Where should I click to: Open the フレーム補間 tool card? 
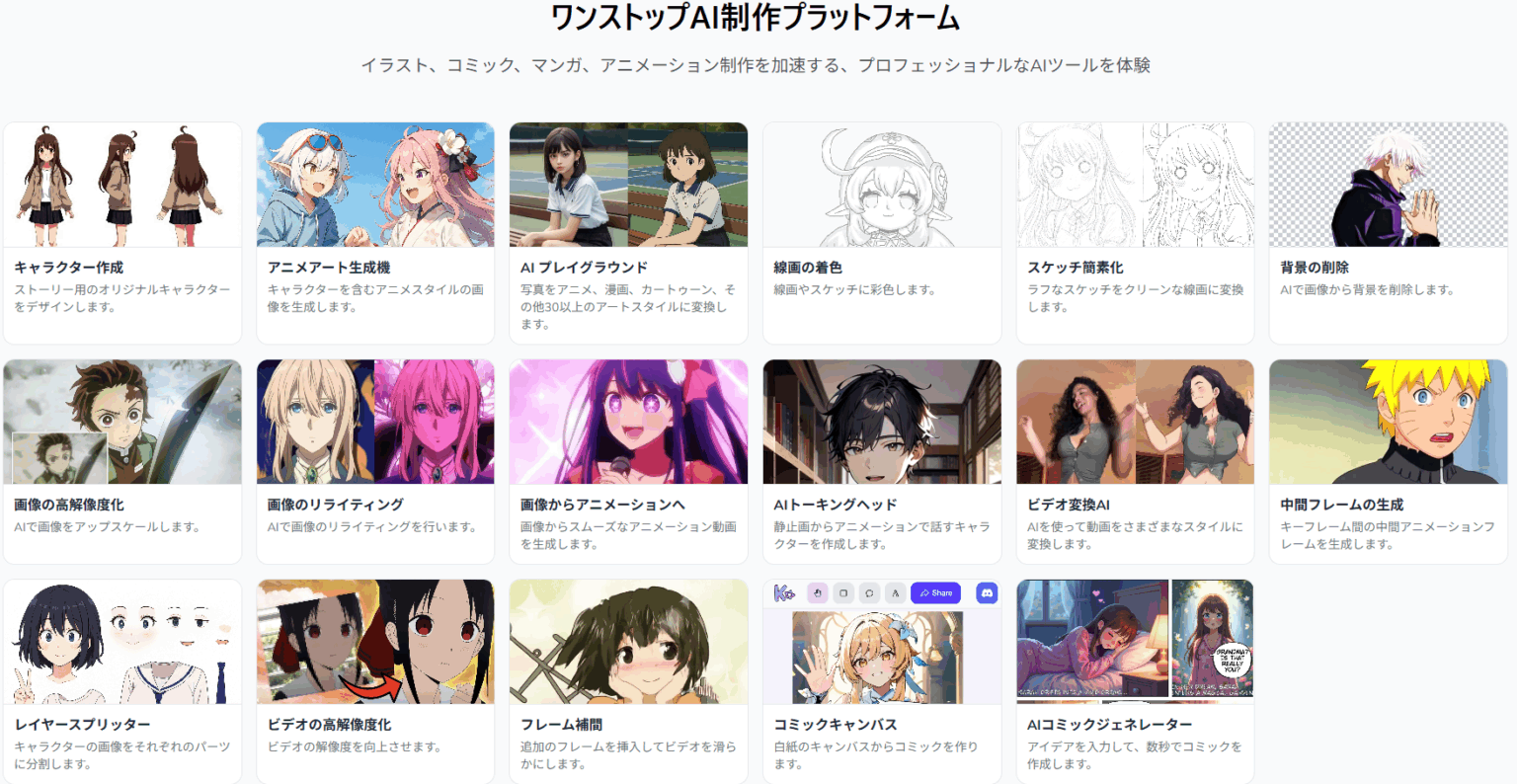coord(628,681)
